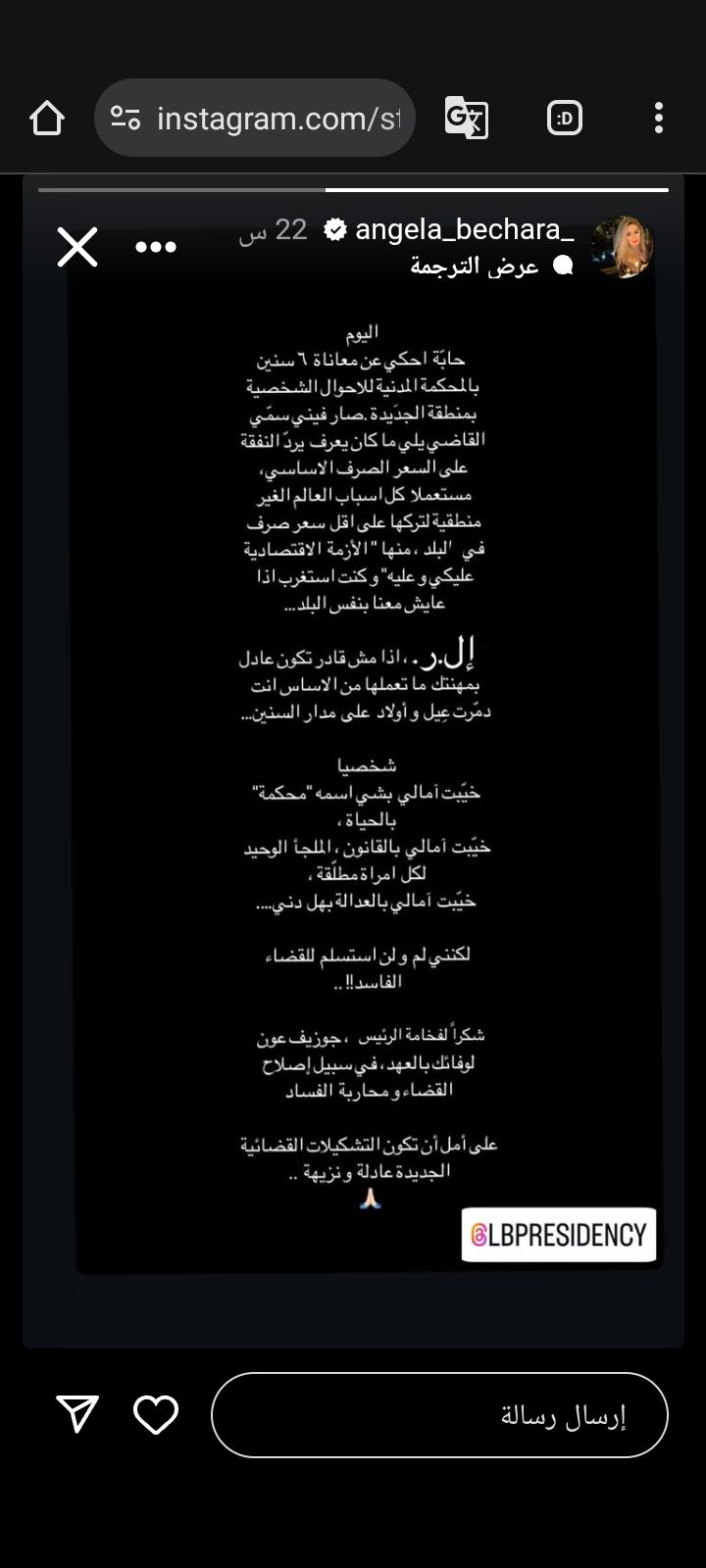Open the Chrome three-dot browser menu
This screenshot has height=1568, width=706.
658,117
